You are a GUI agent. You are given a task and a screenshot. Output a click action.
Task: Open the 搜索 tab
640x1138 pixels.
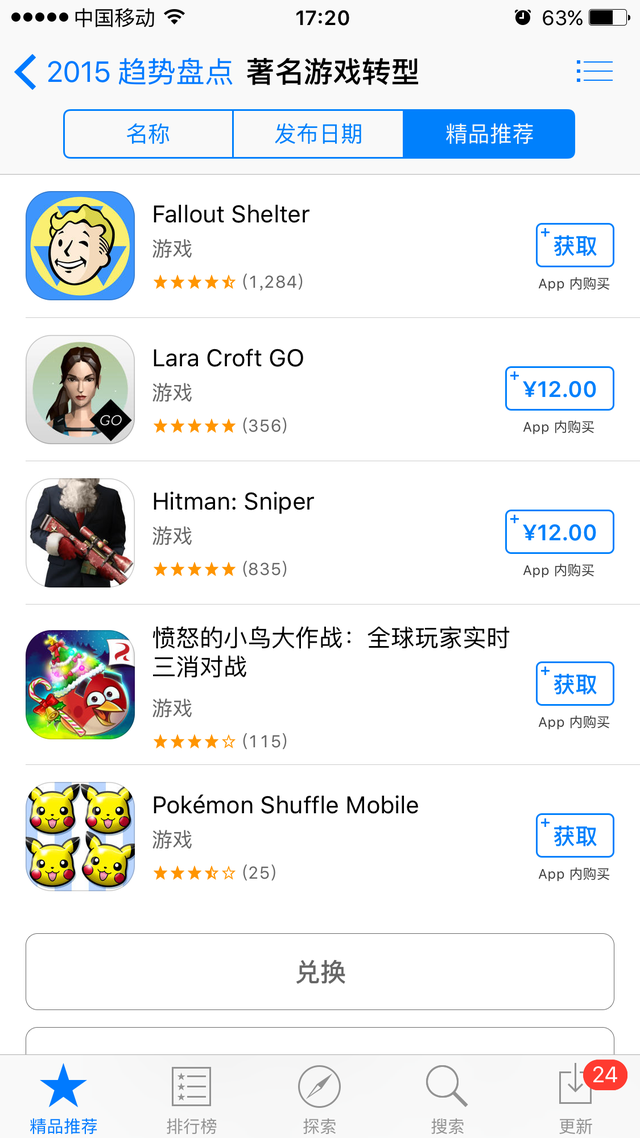click(x=447, y=1096)
